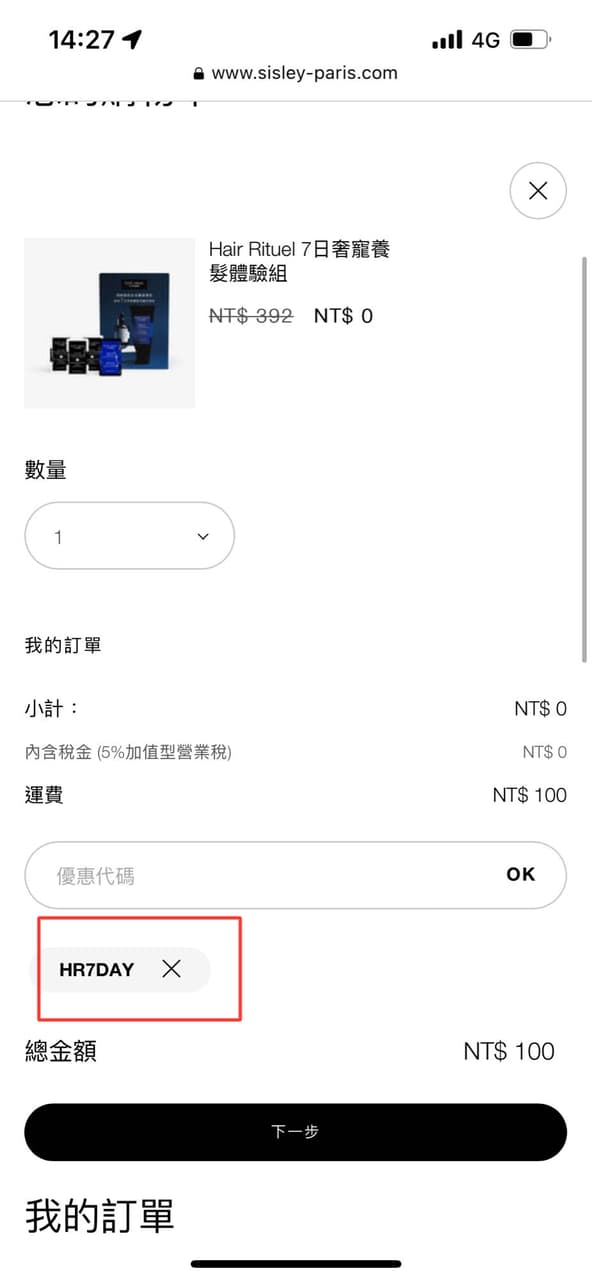Open the quantity dropdown
This screenshot has height=1280, width=592.
129,536
